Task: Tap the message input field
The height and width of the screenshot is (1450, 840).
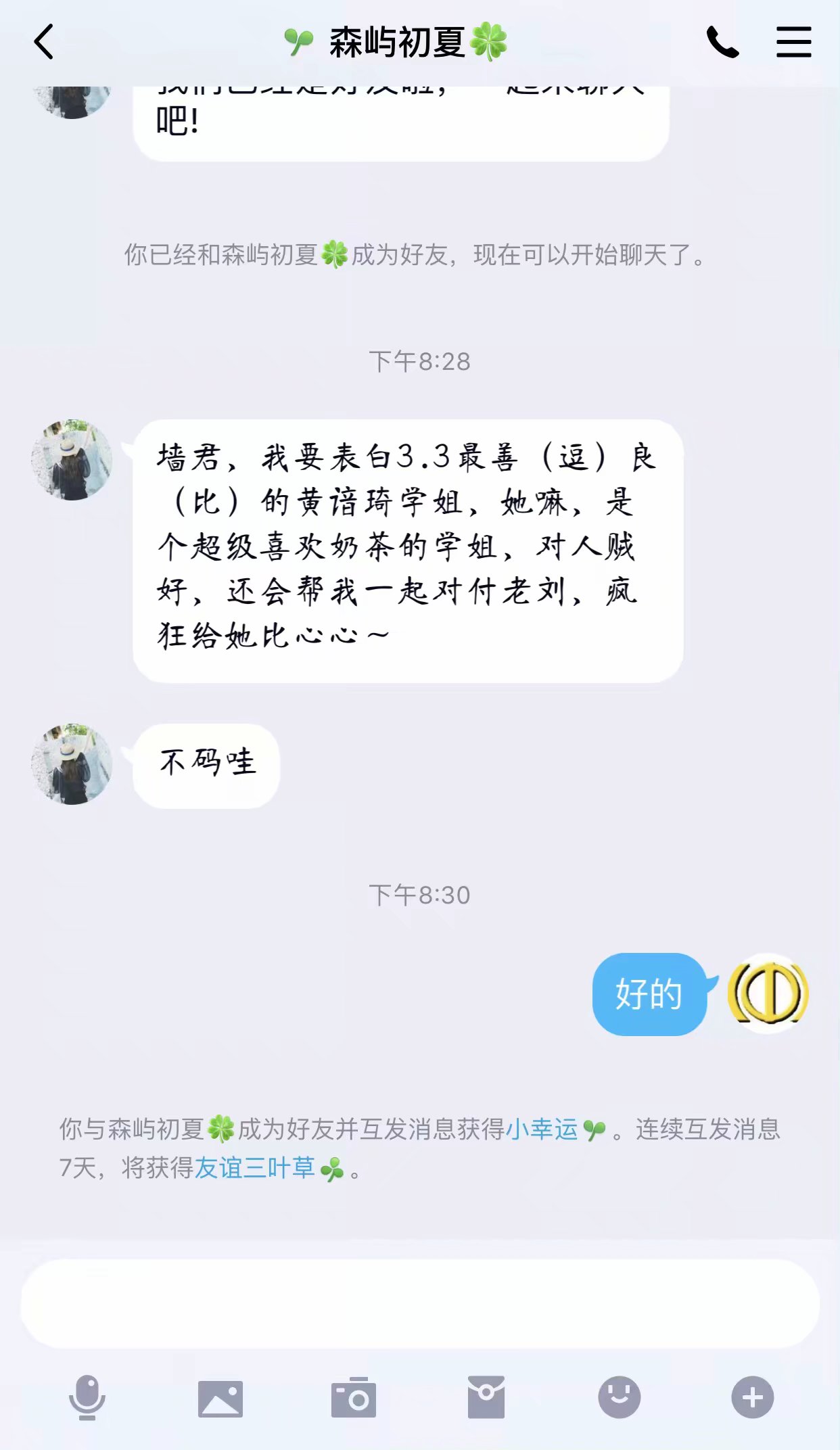Action: coord(419,1303)
